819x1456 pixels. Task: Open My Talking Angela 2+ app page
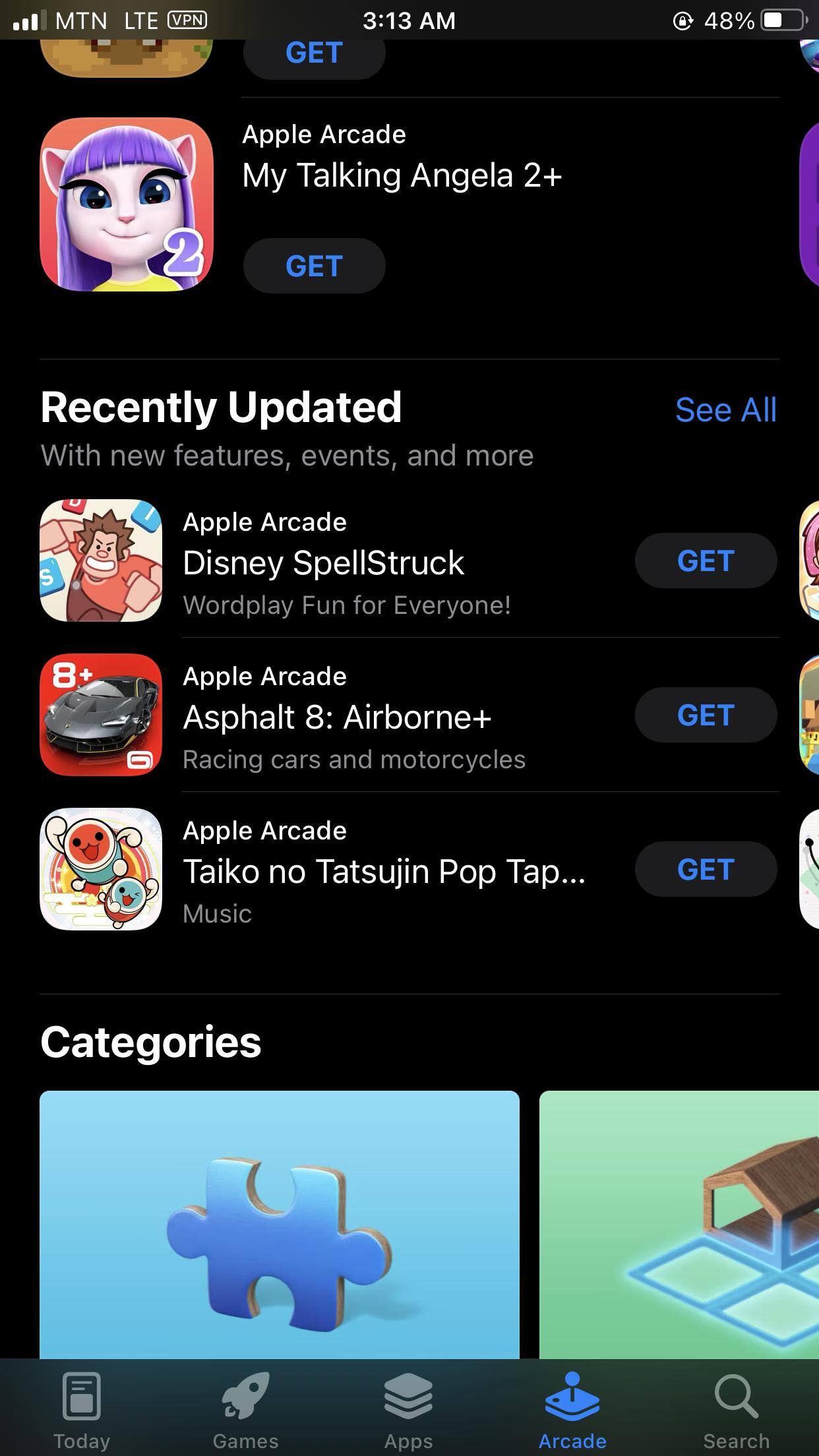pos(401,175)
